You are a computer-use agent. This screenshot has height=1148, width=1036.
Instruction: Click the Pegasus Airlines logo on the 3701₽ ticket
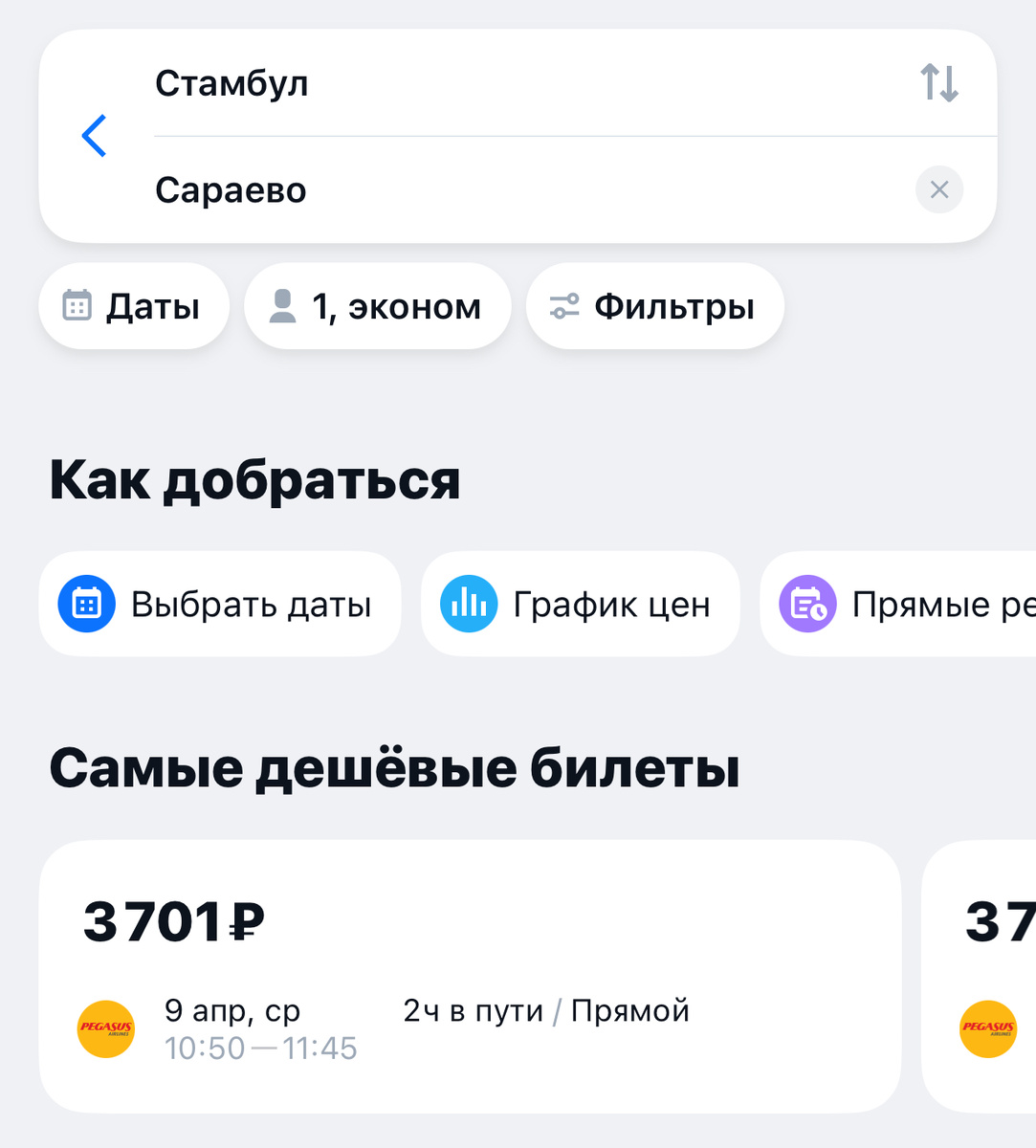click(x=105, y=1028)
